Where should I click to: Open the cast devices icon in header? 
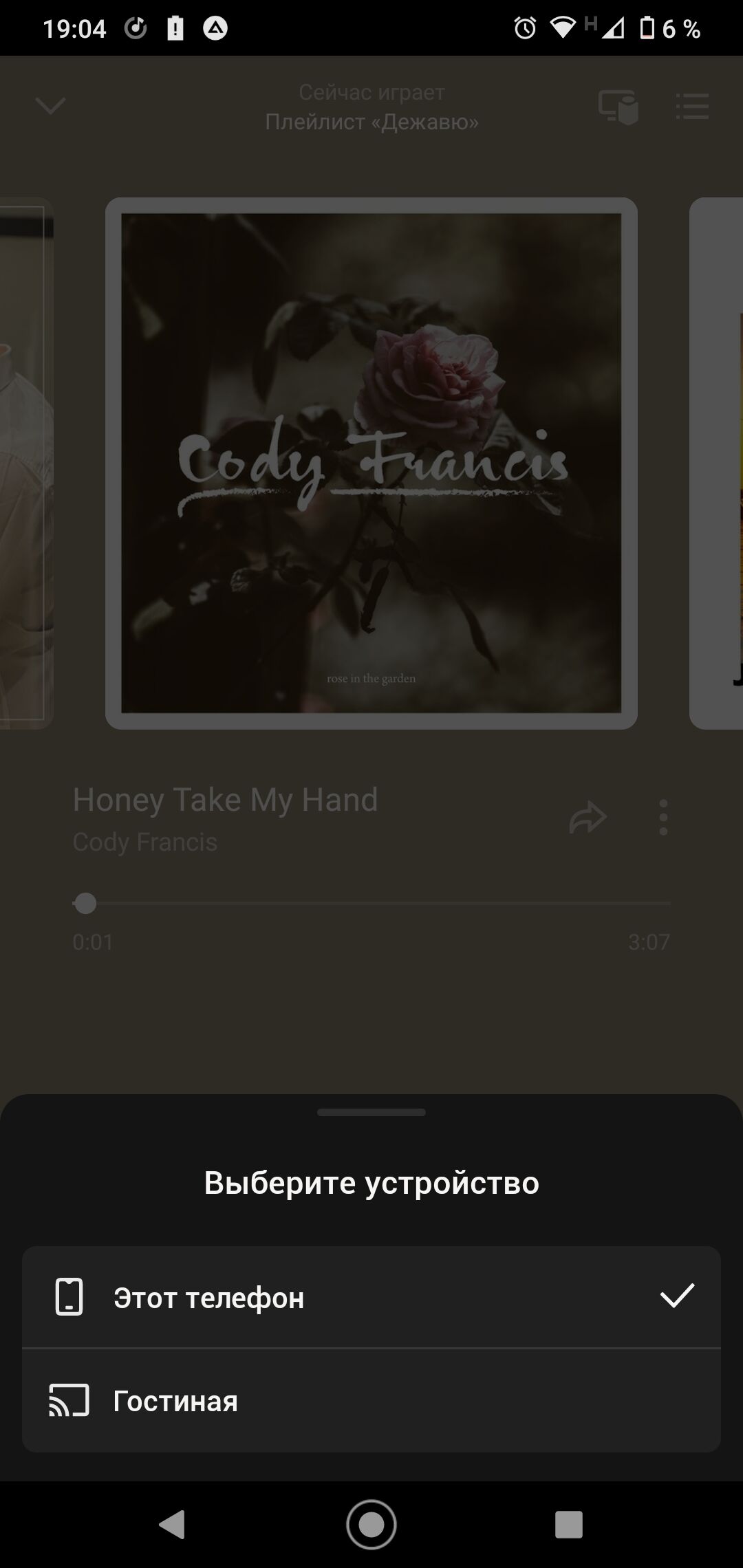coord(618,107)
